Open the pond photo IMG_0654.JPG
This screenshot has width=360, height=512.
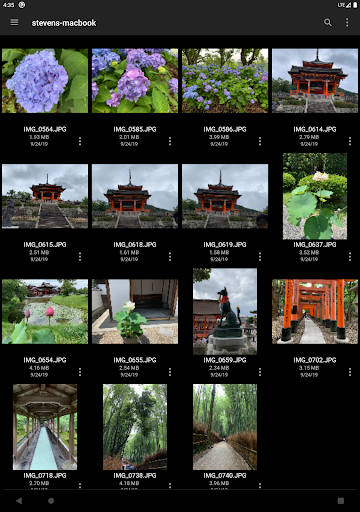tap(45, 311)
